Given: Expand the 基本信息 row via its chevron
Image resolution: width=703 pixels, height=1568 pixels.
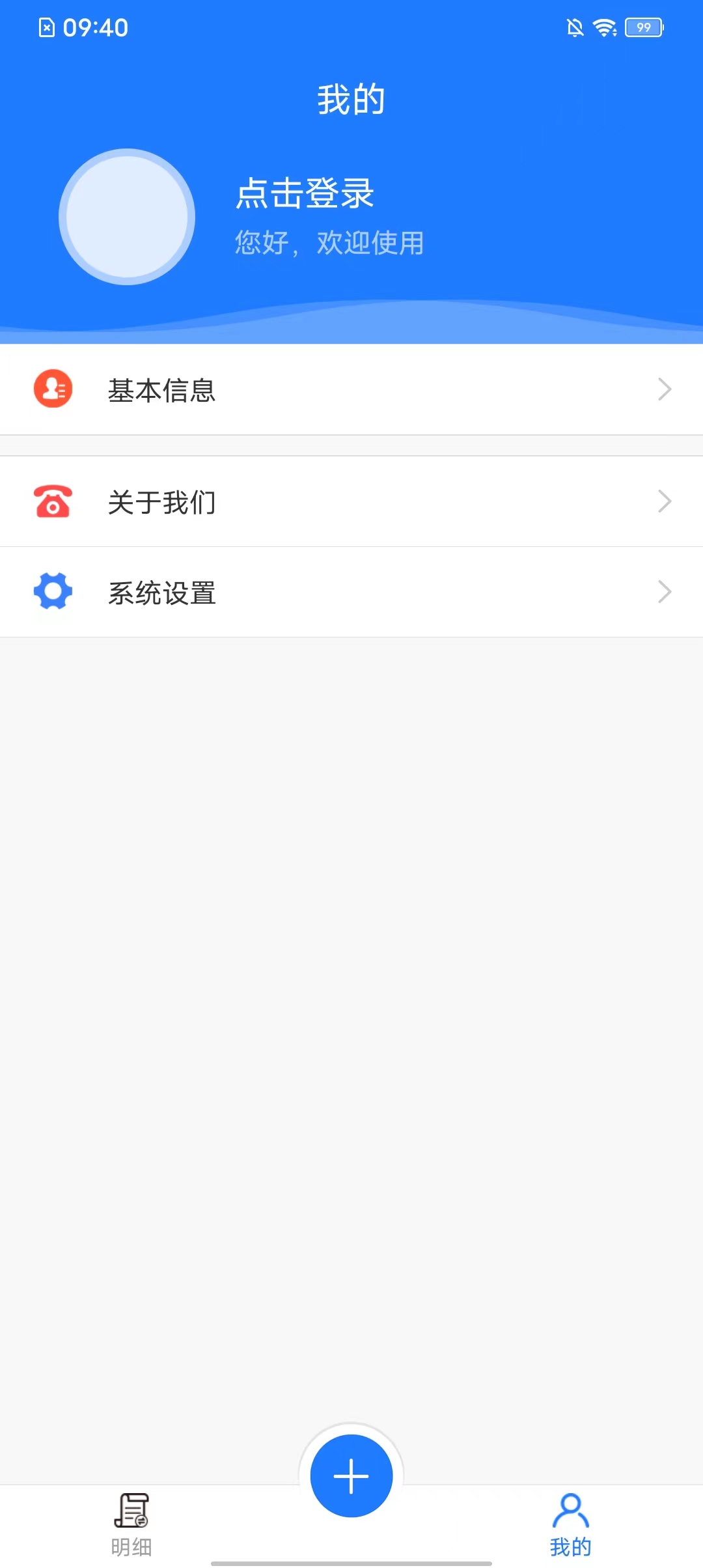Looking at the screenshot, I should 665,389.
